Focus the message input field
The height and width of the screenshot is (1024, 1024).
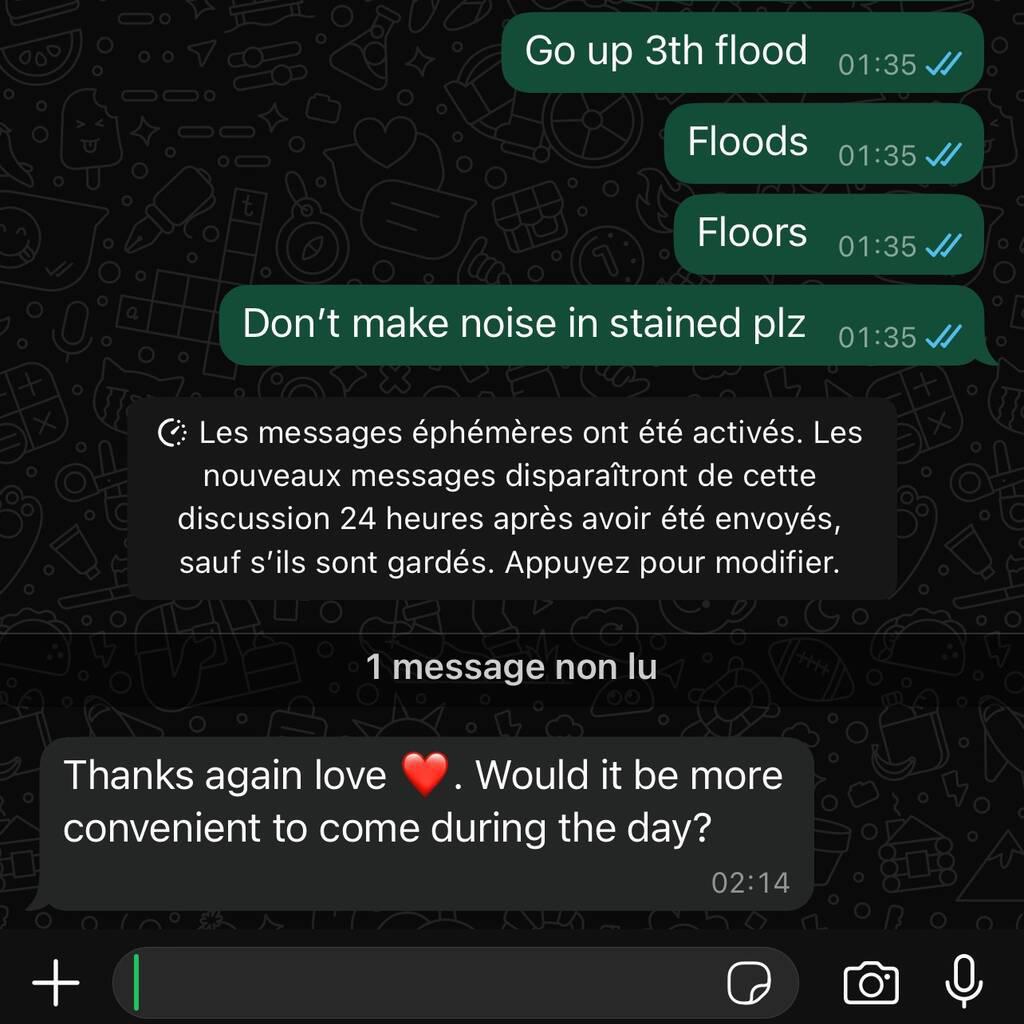coord(420,983)
